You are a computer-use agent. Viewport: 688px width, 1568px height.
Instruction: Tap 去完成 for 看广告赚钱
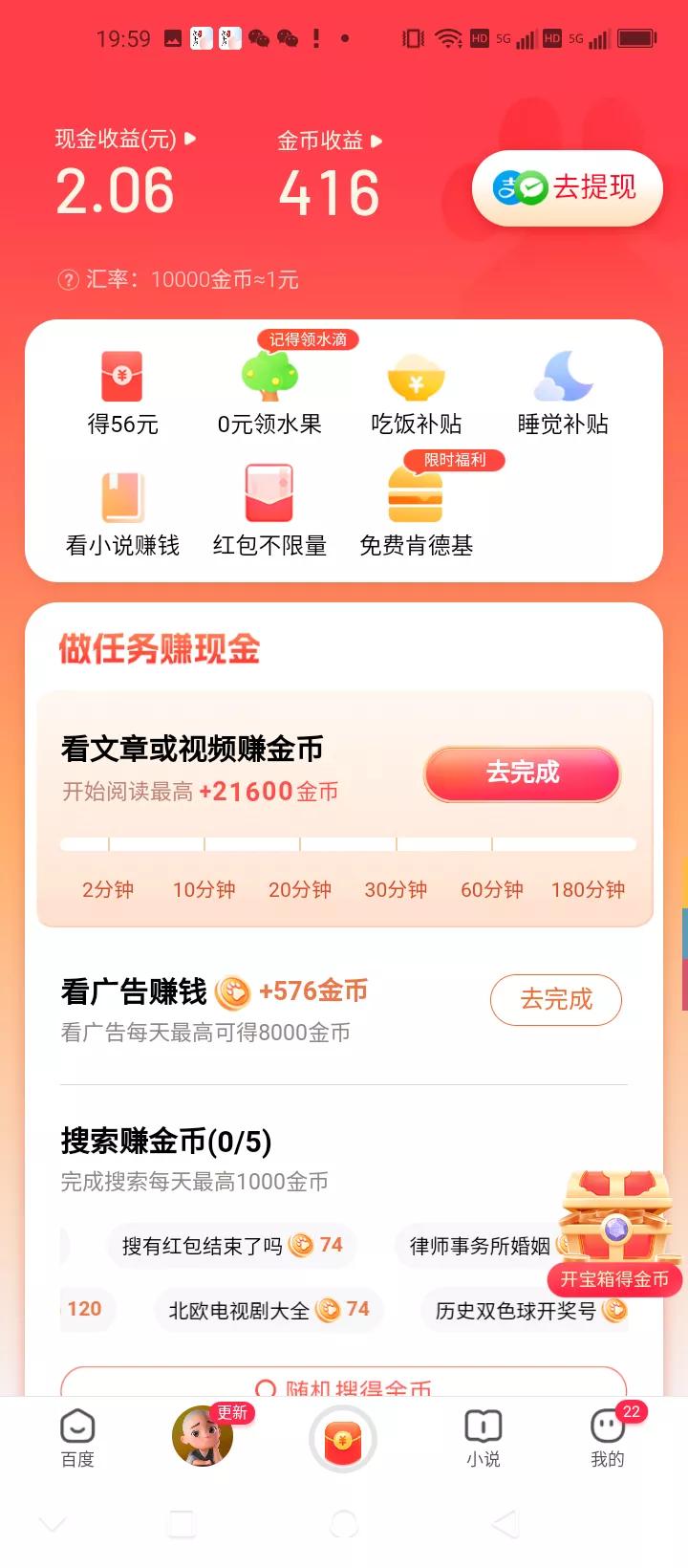(555, 1000)
